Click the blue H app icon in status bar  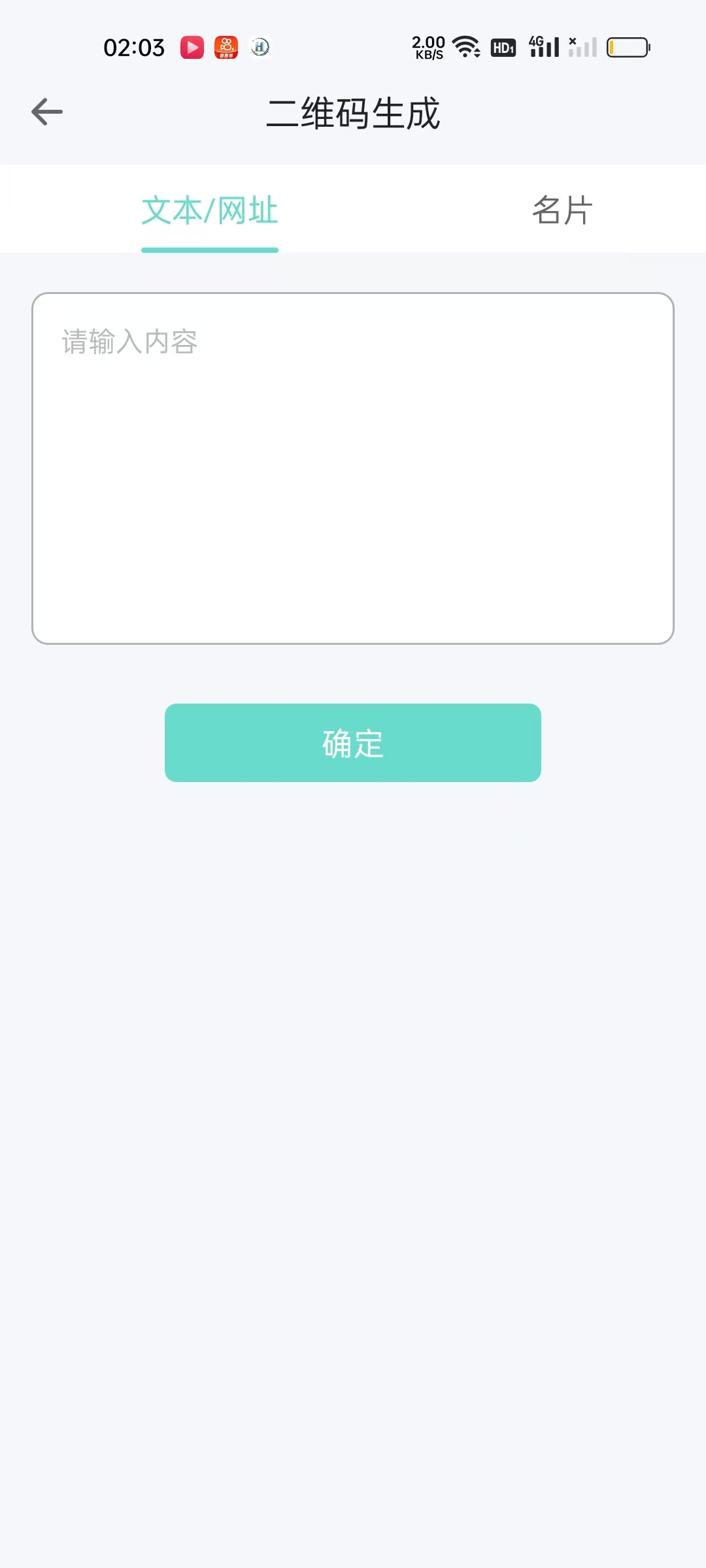click(x=260, y=47)
